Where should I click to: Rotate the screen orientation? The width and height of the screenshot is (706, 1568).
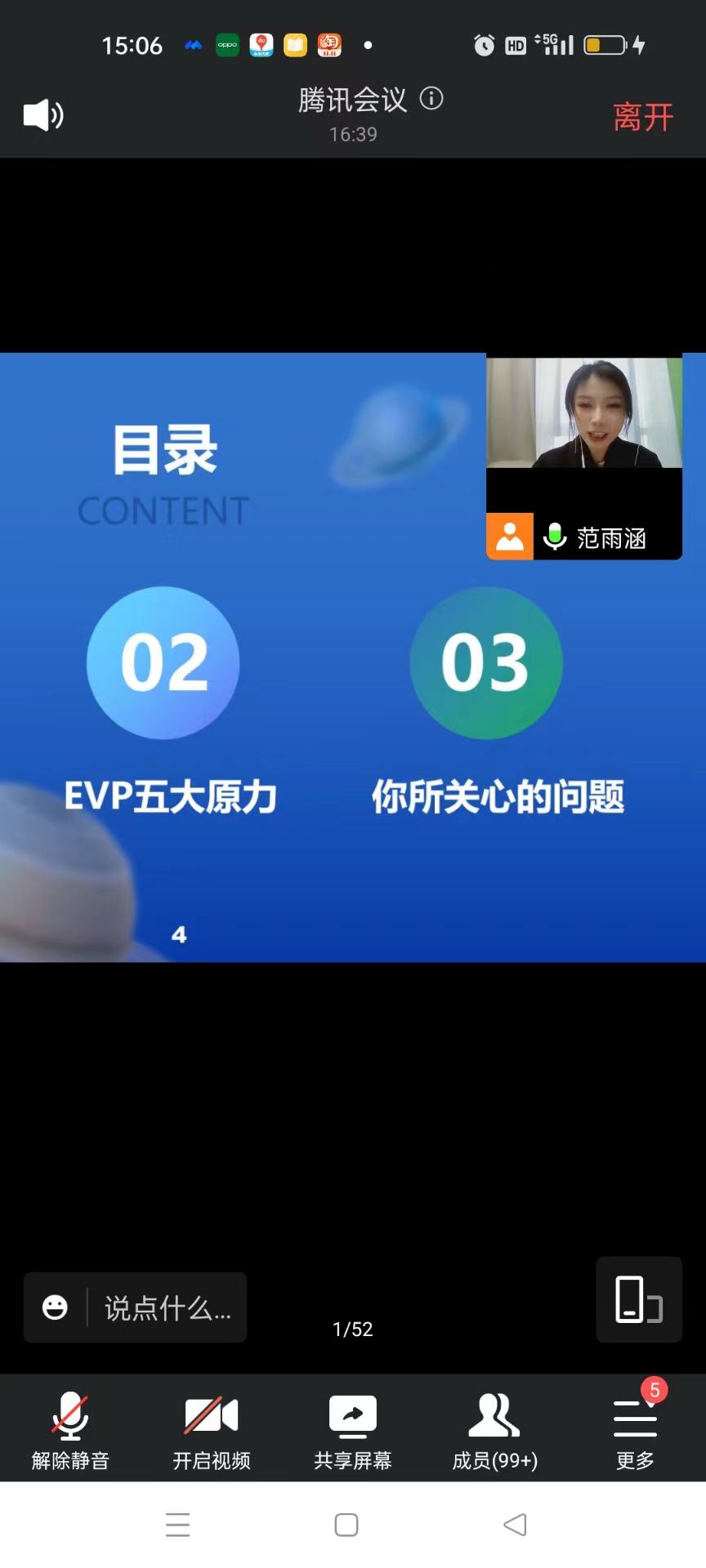(638, 1299)
